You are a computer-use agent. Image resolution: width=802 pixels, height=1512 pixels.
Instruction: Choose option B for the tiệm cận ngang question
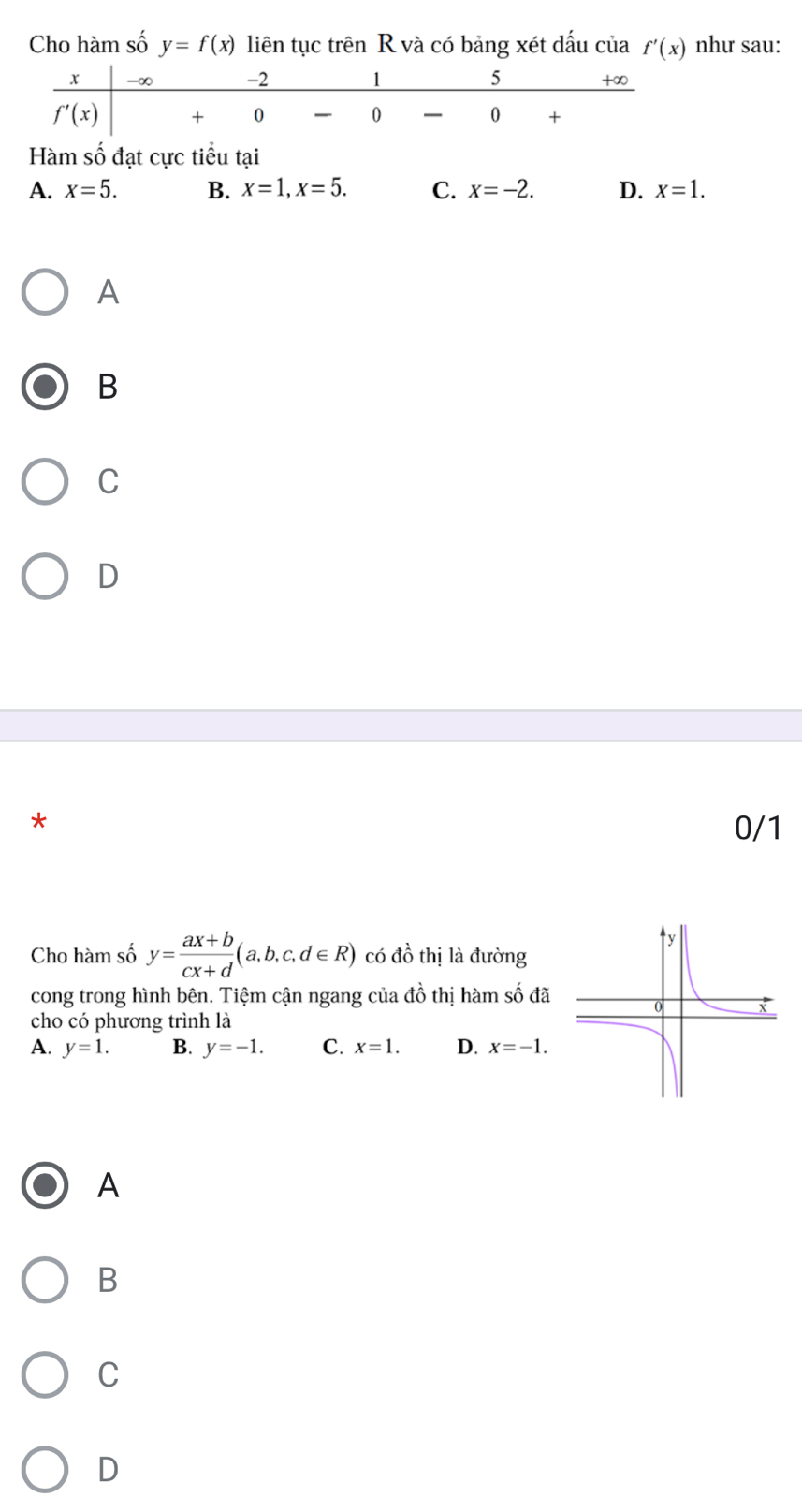(x=45, y=1280)
